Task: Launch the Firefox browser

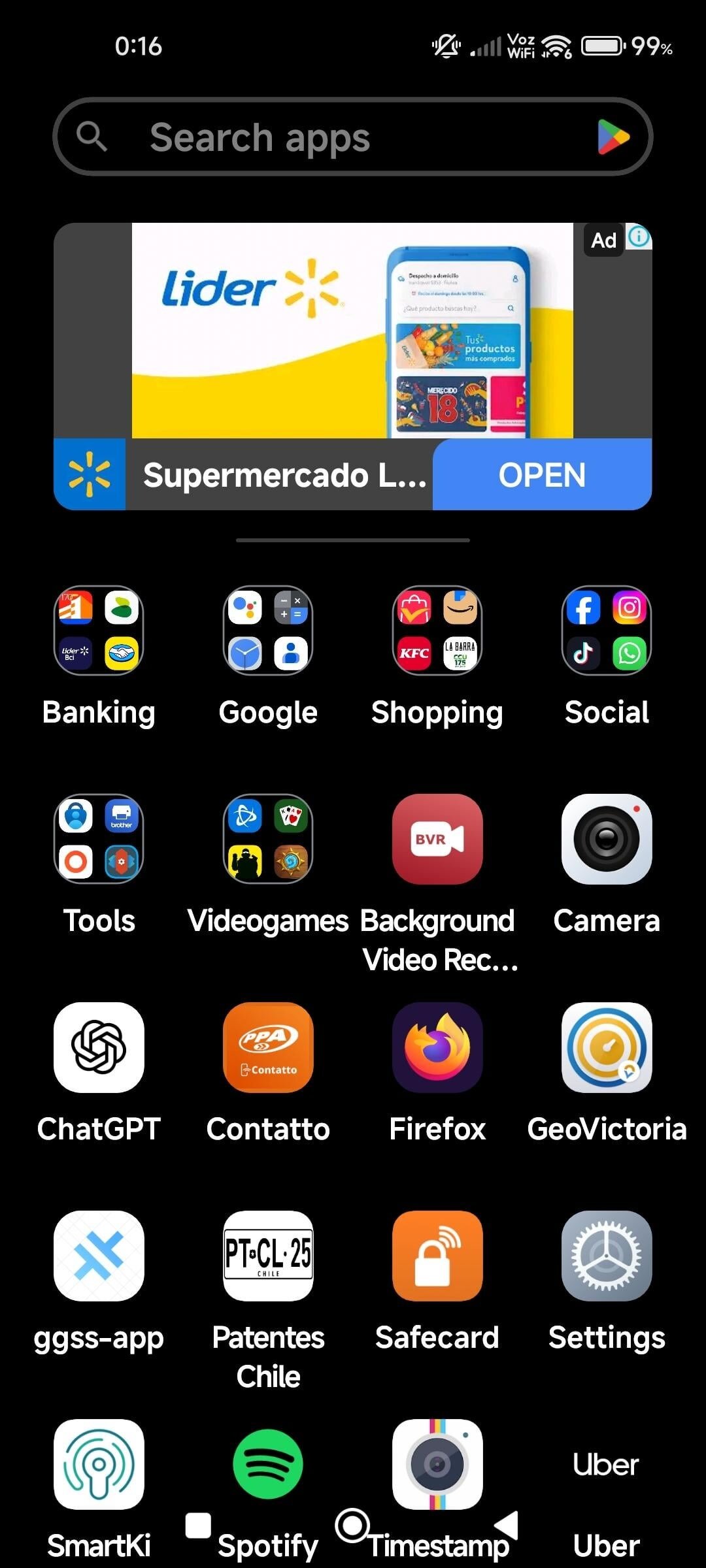Action: 437,1047
